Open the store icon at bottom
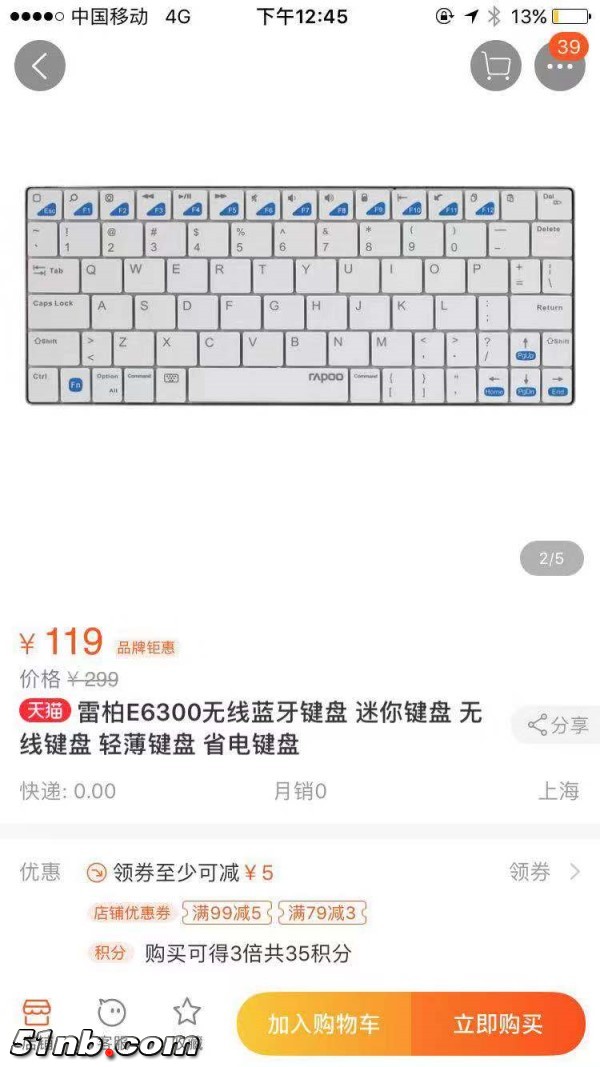The width and height of the screenshot is (600, 1067). point(37,1020)
